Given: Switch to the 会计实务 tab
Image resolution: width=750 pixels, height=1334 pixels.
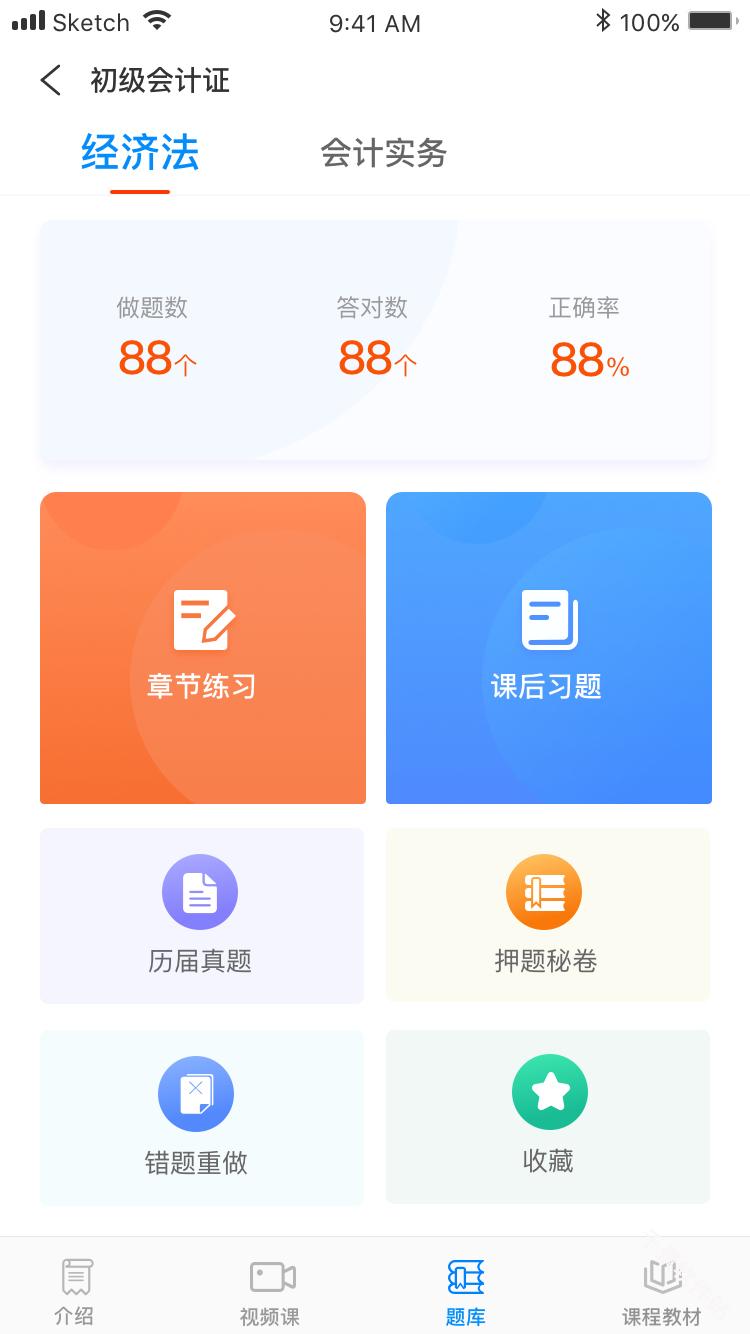Looking at the screenshot, I should click(383, 153).
